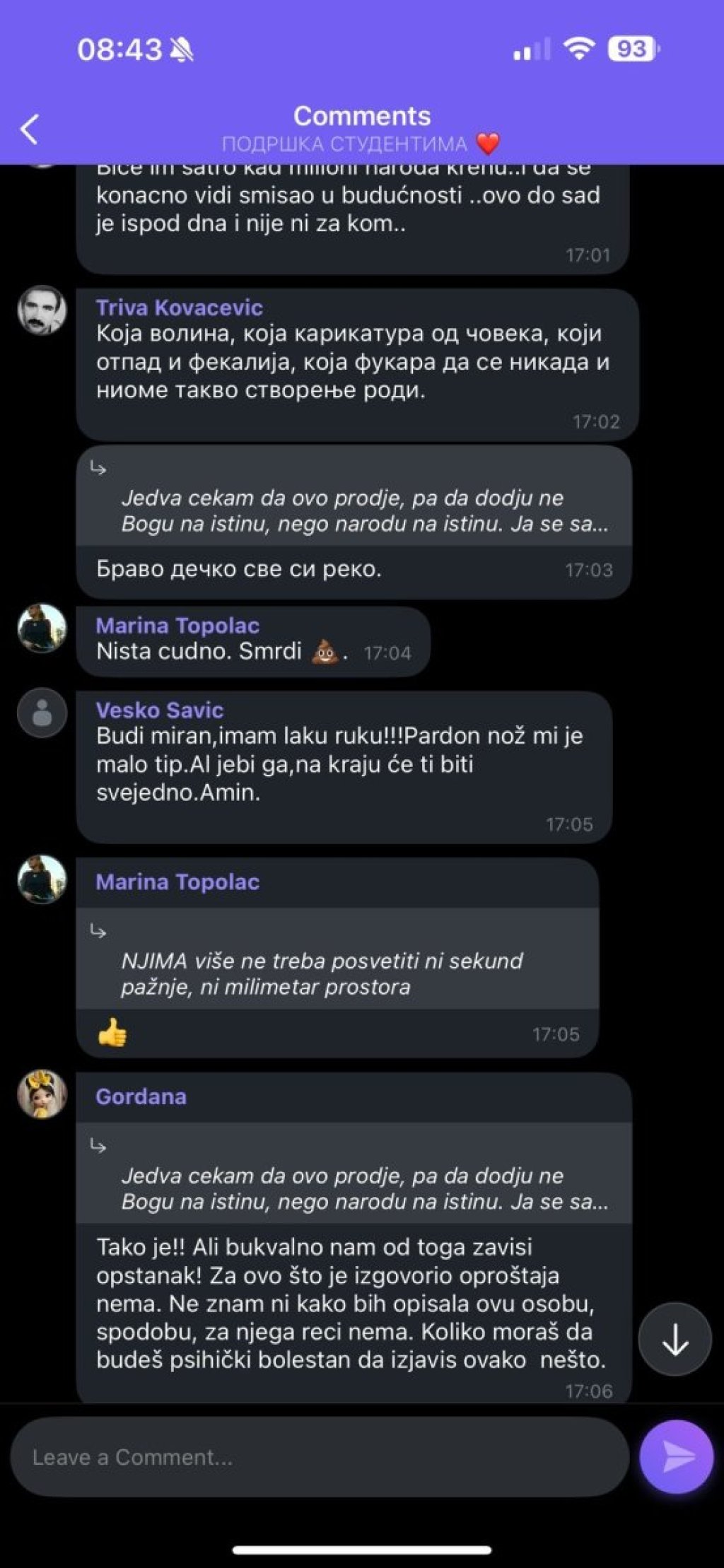Open Vesko Savic's default avatar

click(x=42, y=713)
